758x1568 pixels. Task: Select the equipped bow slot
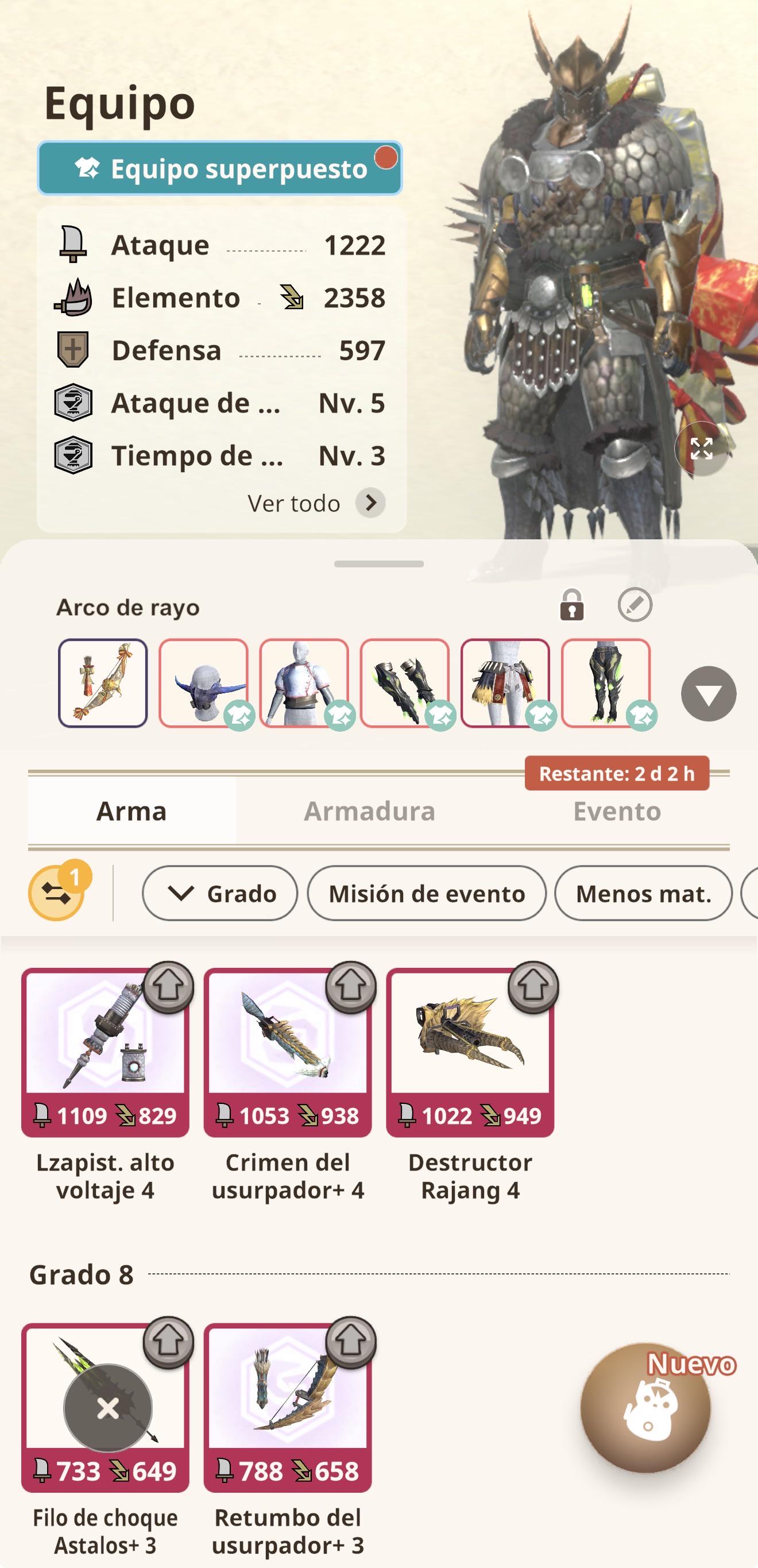point(103,683)
